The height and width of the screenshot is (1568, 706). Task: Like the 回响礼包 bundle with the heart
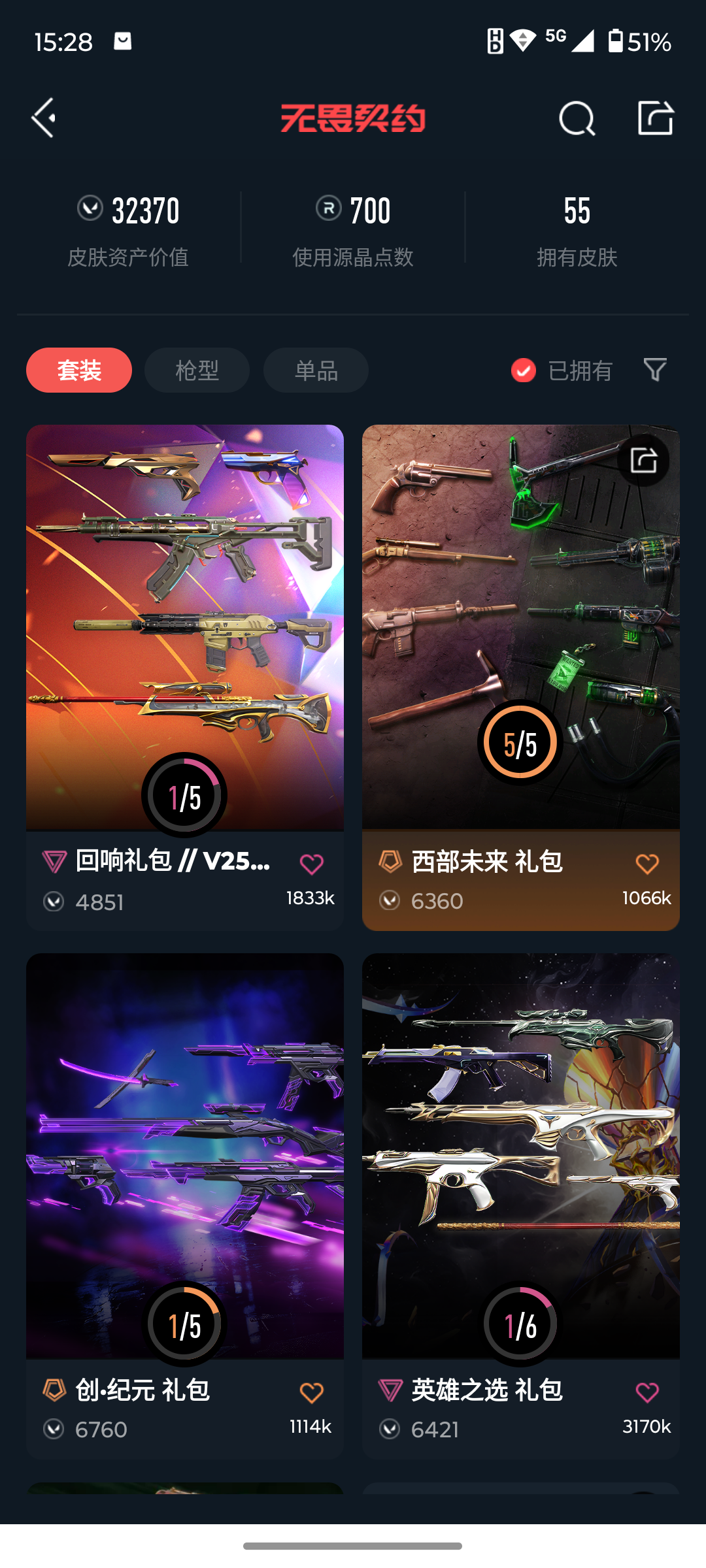pyautogui.click(x=312, y=864)
